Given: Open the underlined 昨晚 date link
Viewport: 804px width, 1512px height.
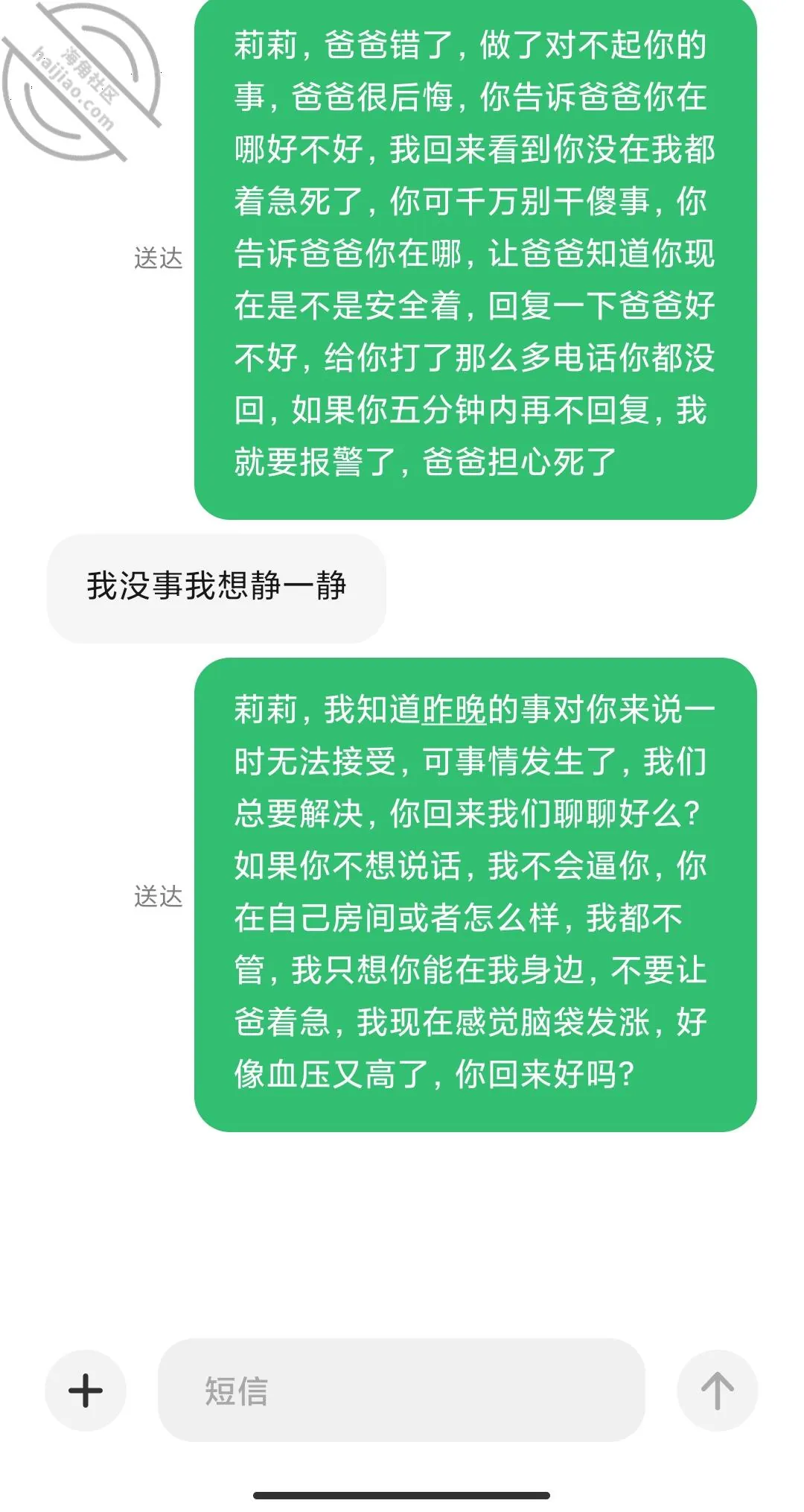Looking at the screenshot, I should (x=454, y=710).
